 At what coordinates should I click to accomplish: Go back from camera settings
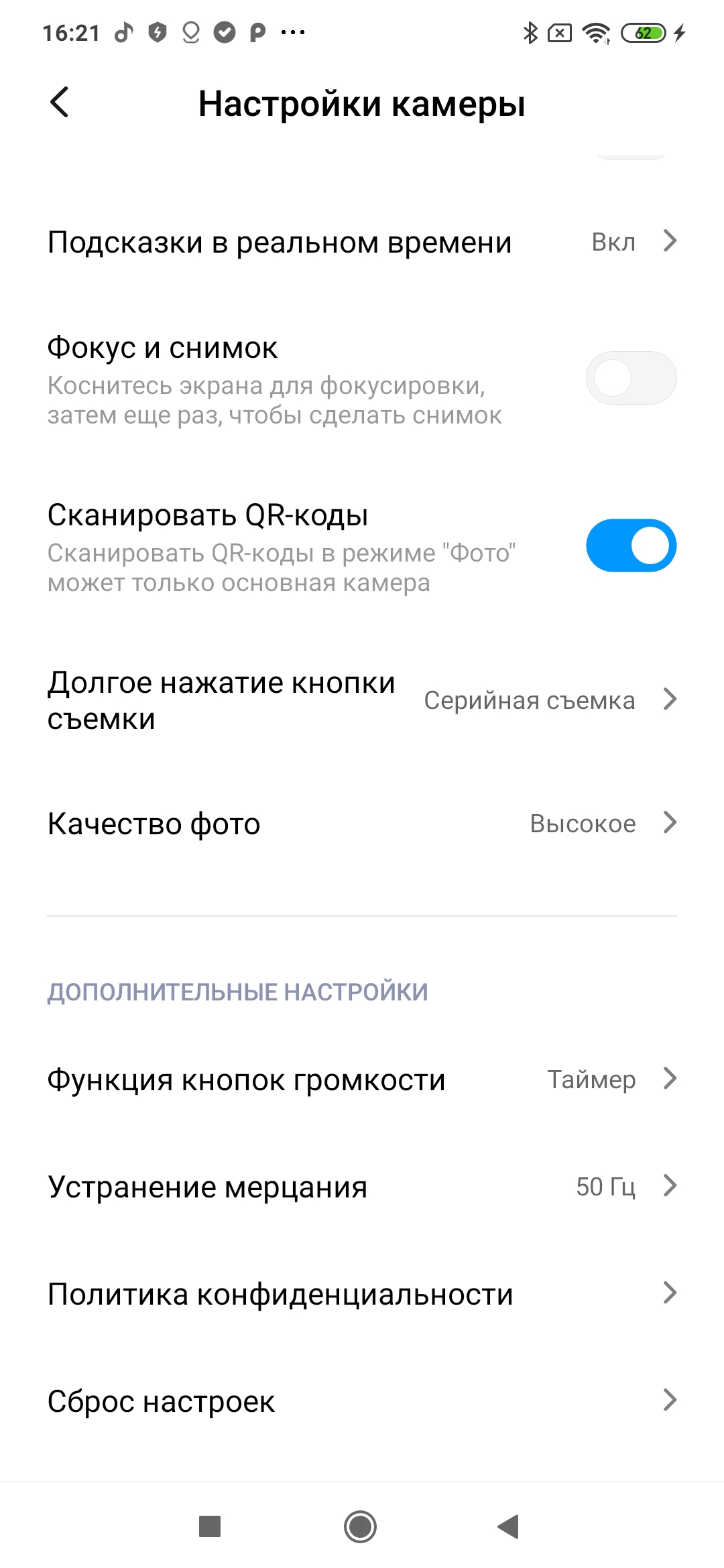click(x=60, y=103)
